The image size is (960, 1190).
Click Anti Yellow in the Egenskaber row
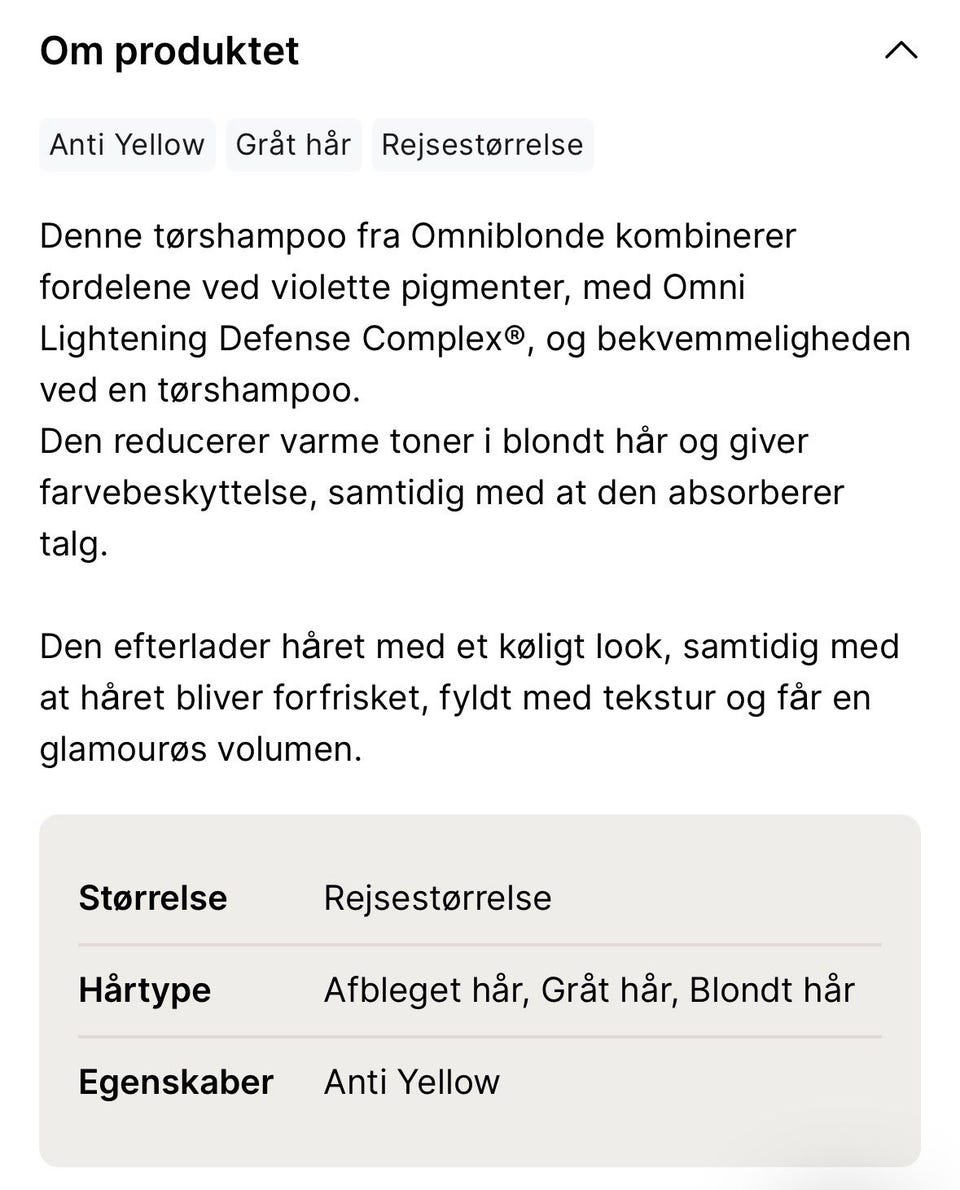pyautogui.click(x=412, y=1081)
